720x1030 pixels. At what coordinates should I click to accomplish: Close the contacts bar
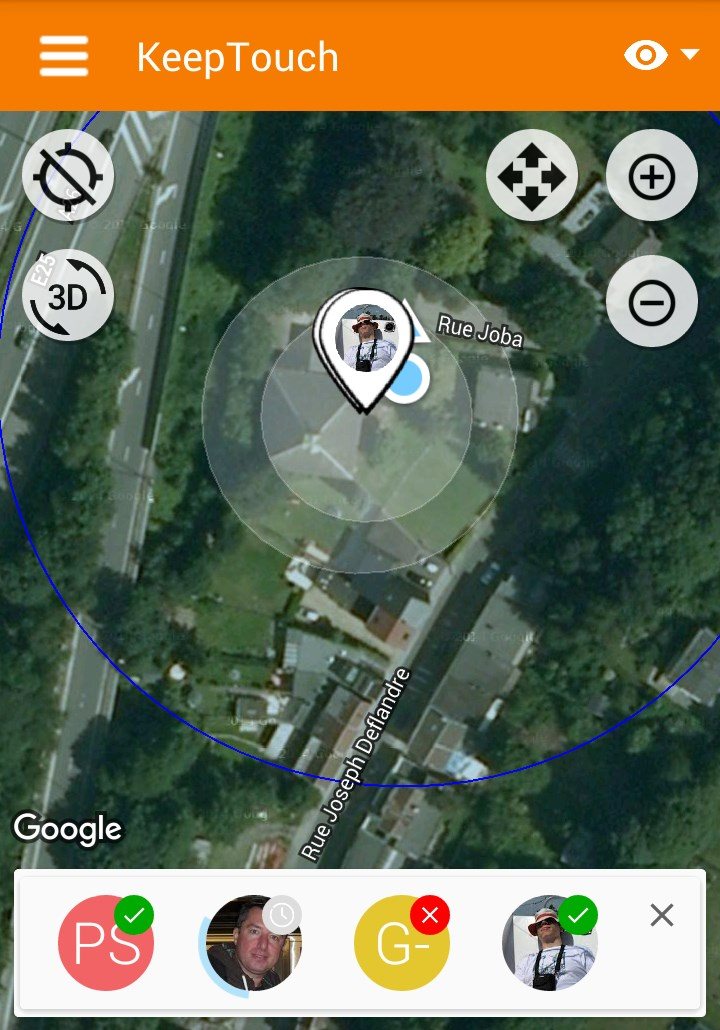coord(662,915)
